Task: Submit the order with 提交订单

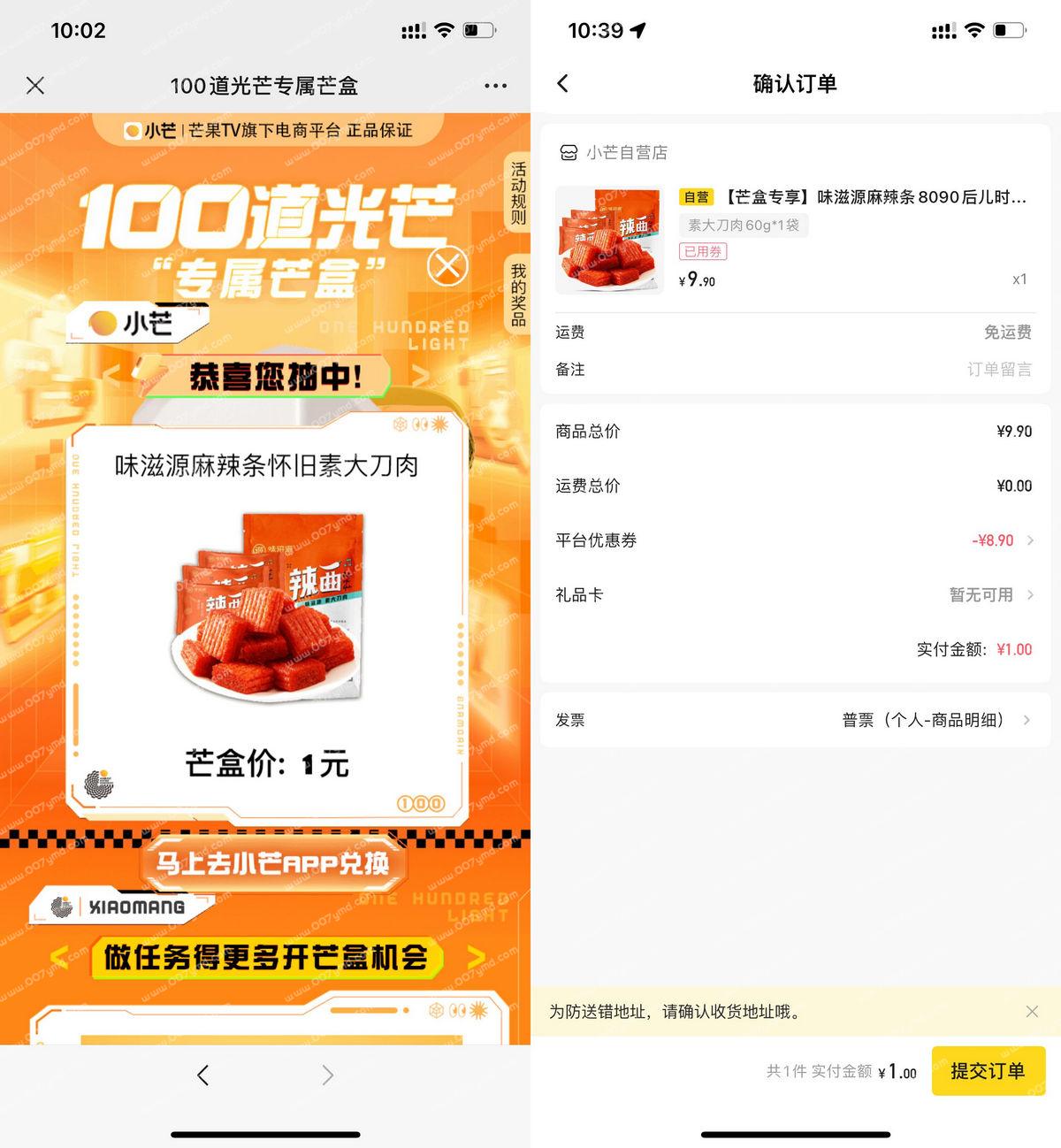Action: [988, 1071]
